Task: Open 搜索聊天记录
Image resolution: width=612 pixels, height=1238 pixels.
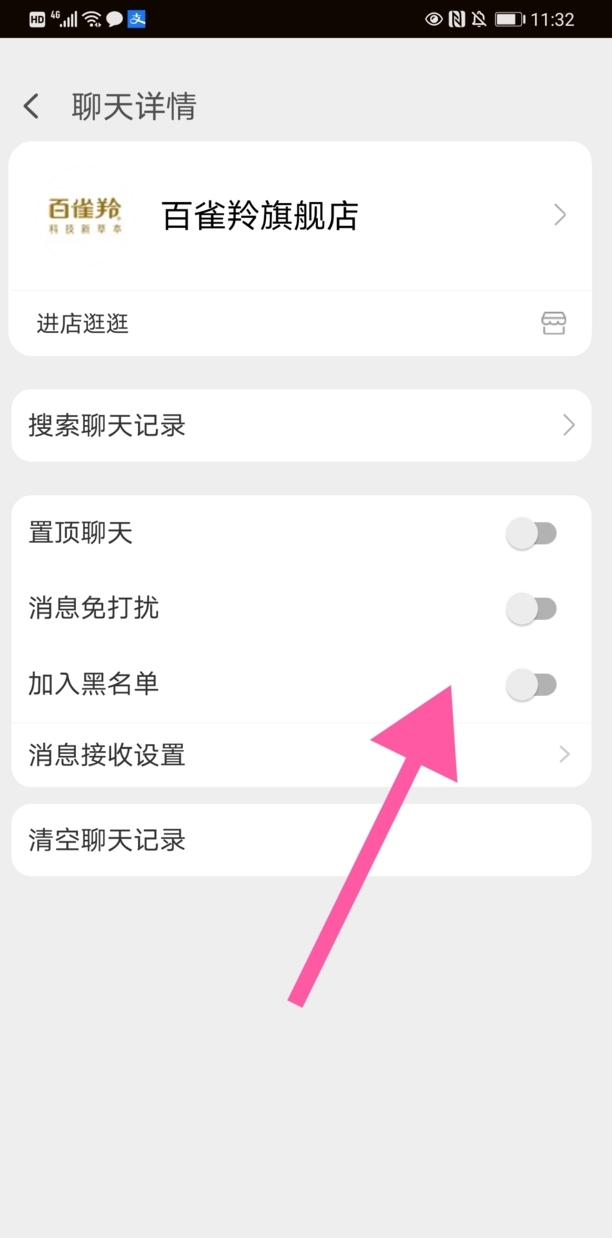Action: click(x=300, y=426)
